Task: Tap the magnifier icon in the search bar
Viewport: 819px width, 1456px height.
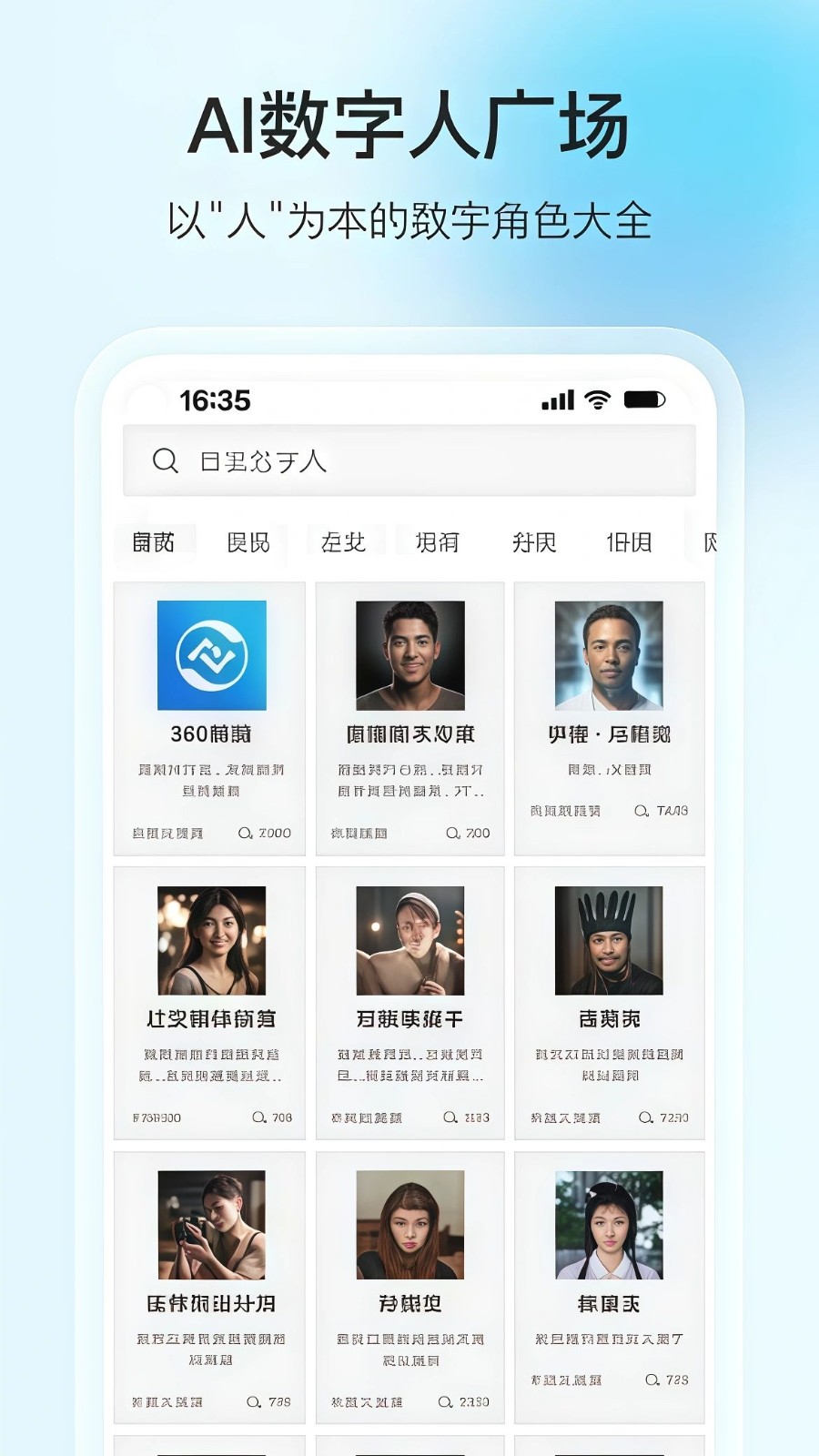Action: pos(166,461)
